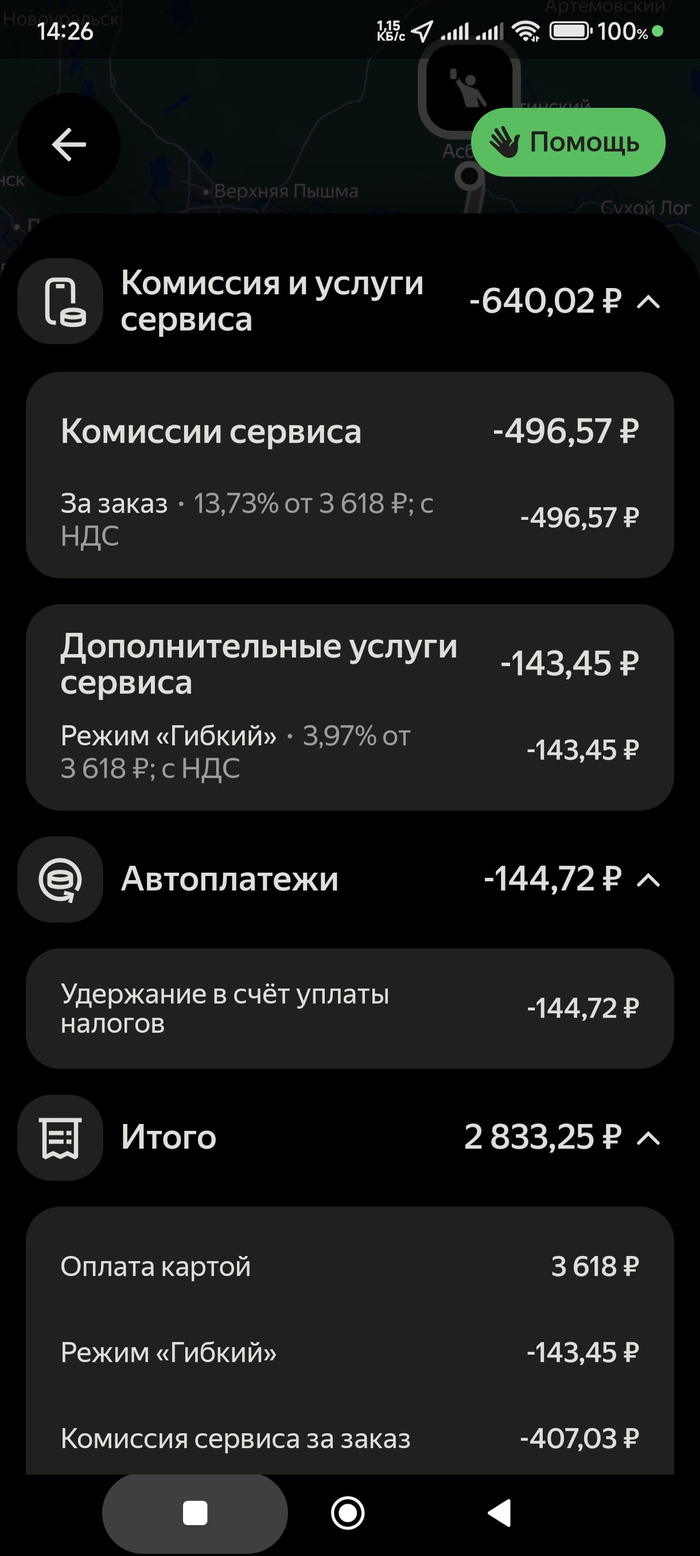The image size is (700, 1556).
Task: Collapse the Комиссия и услуги сервиса section
Action: pyautogui.click(x=648, y=301)
